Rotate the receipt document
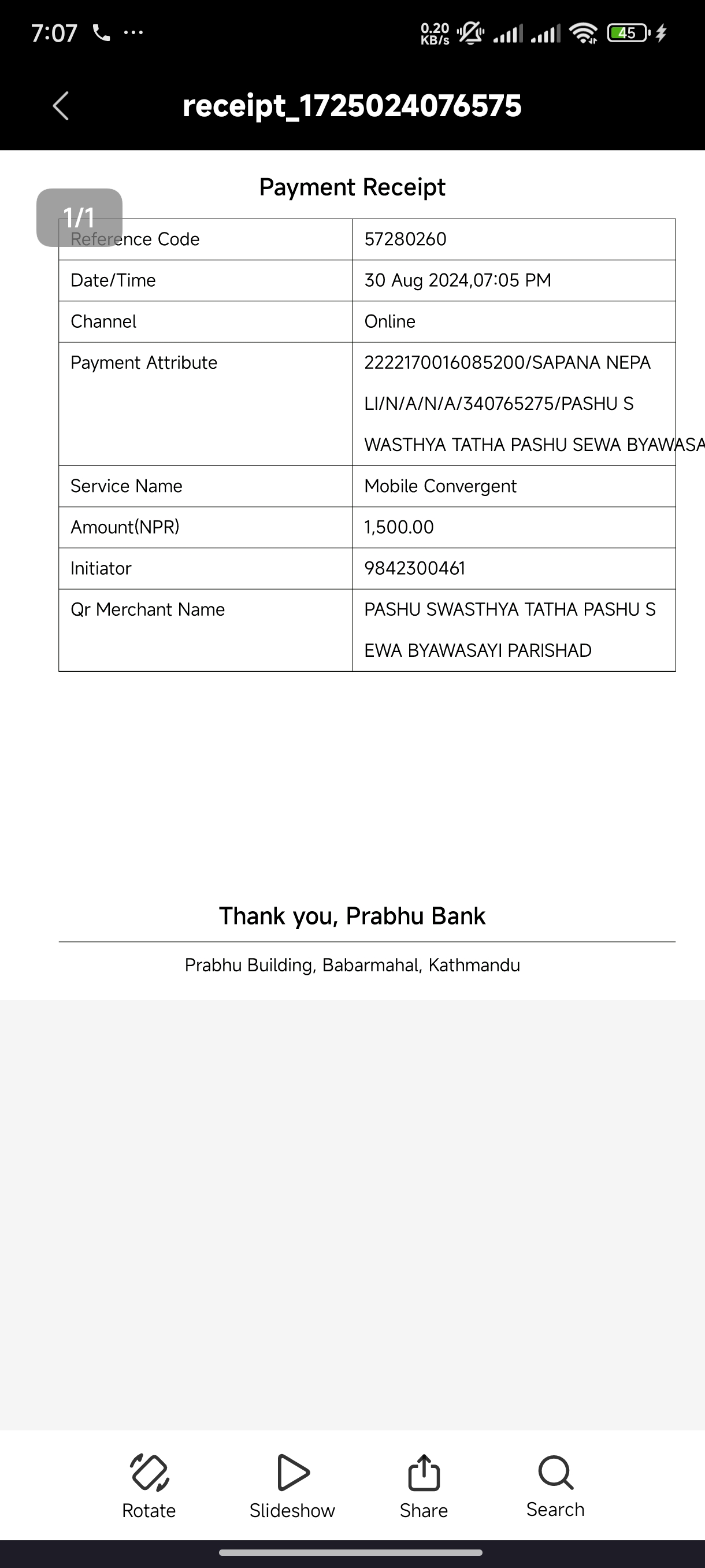Image resolution: width=705 pixels, height=1568 pixels. [149, 1486]
